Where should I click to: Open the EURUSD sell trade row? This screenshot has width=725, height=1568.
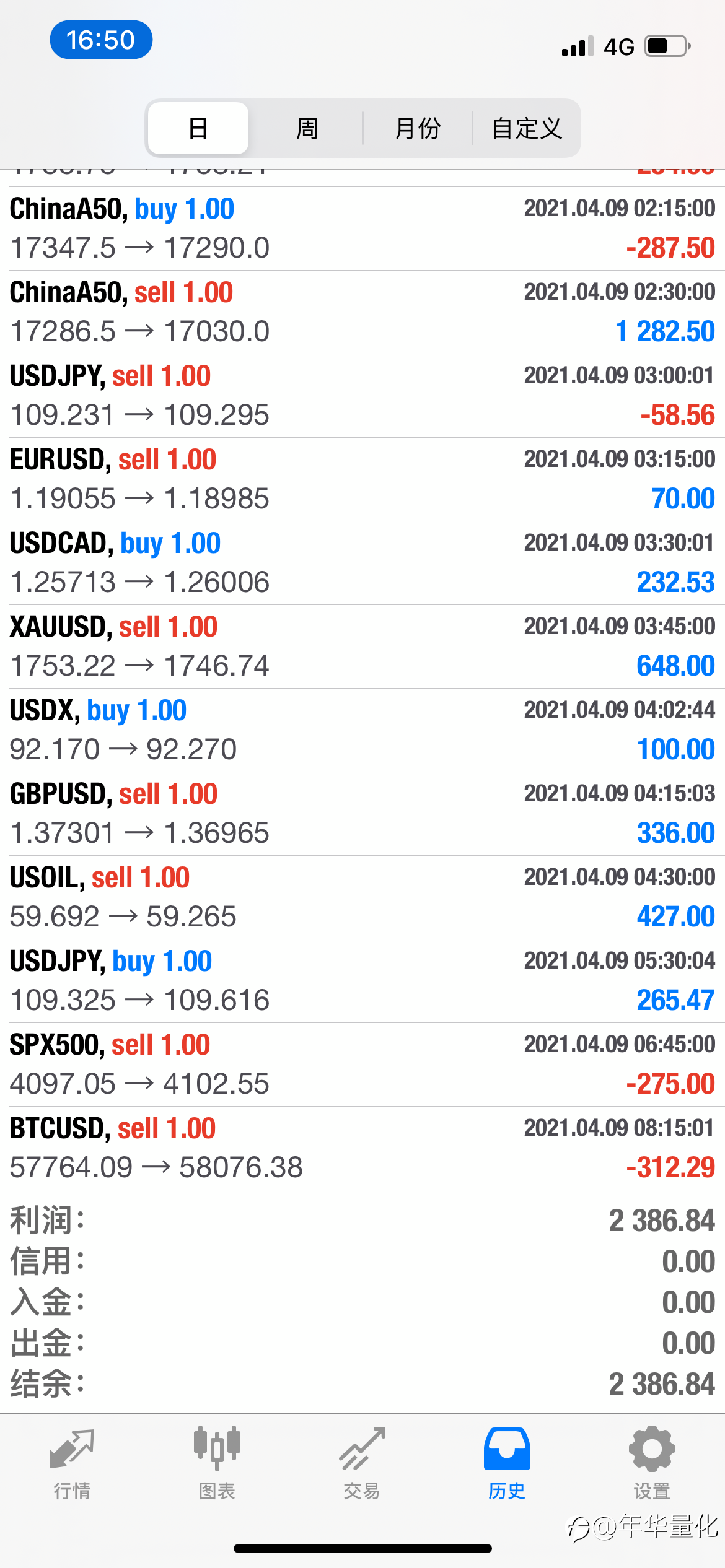pos(362,479)
